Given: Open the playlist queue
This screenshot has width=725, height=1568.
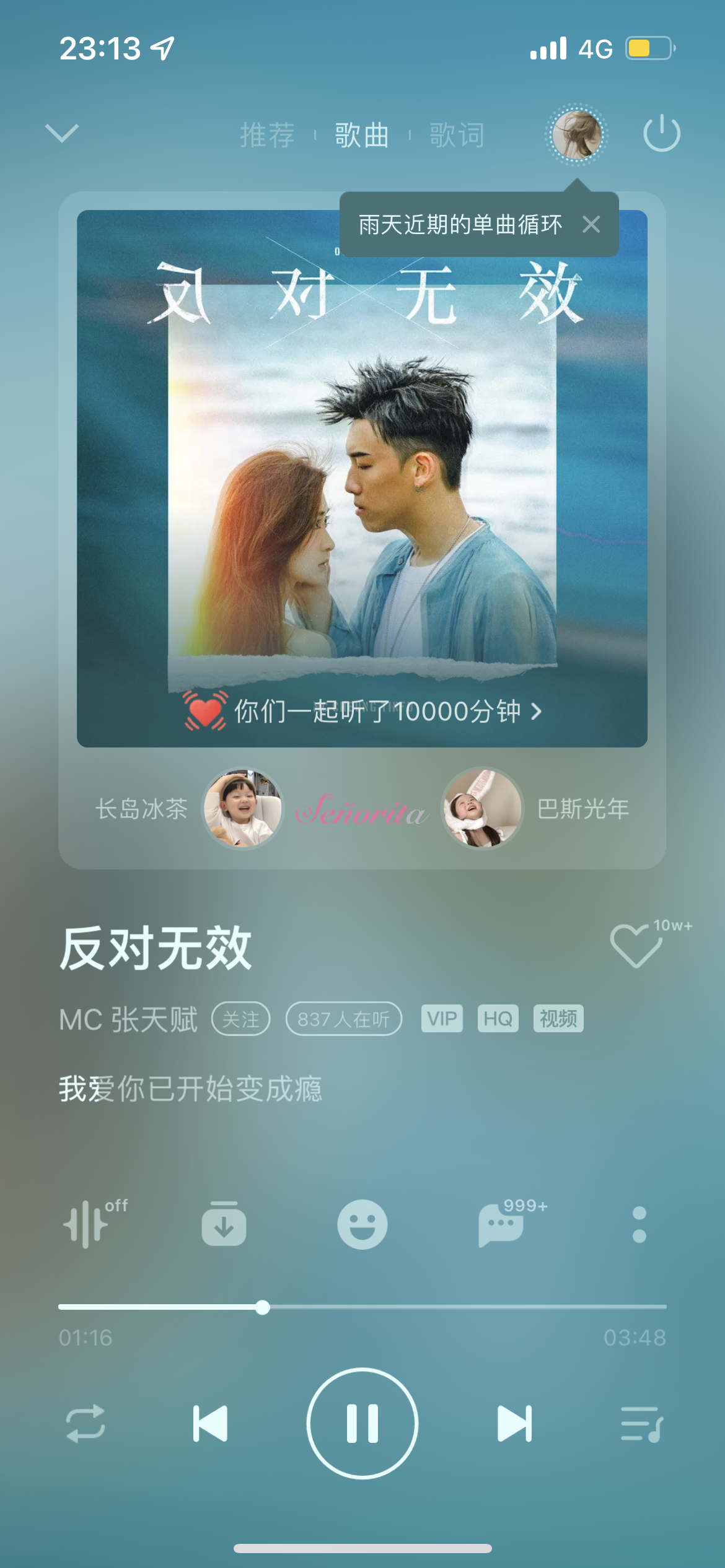Looking at the screenshot, I should tap(642, 1423).
